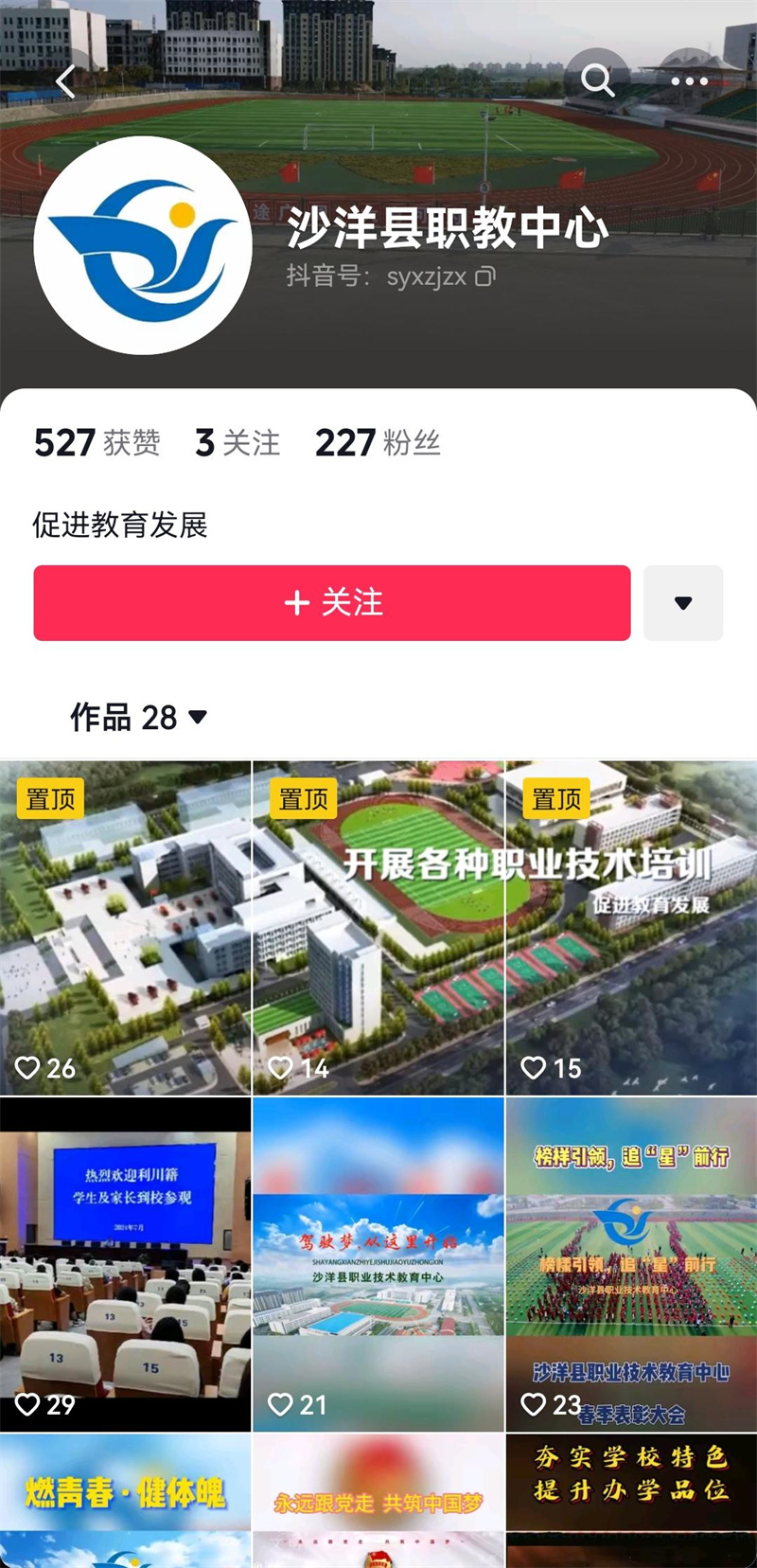Viewport: 757px width, 1568px height.
Task: Play the 驾驶梦,从这里开始 video with 21 likes
Action: [x=378, y=1264]
